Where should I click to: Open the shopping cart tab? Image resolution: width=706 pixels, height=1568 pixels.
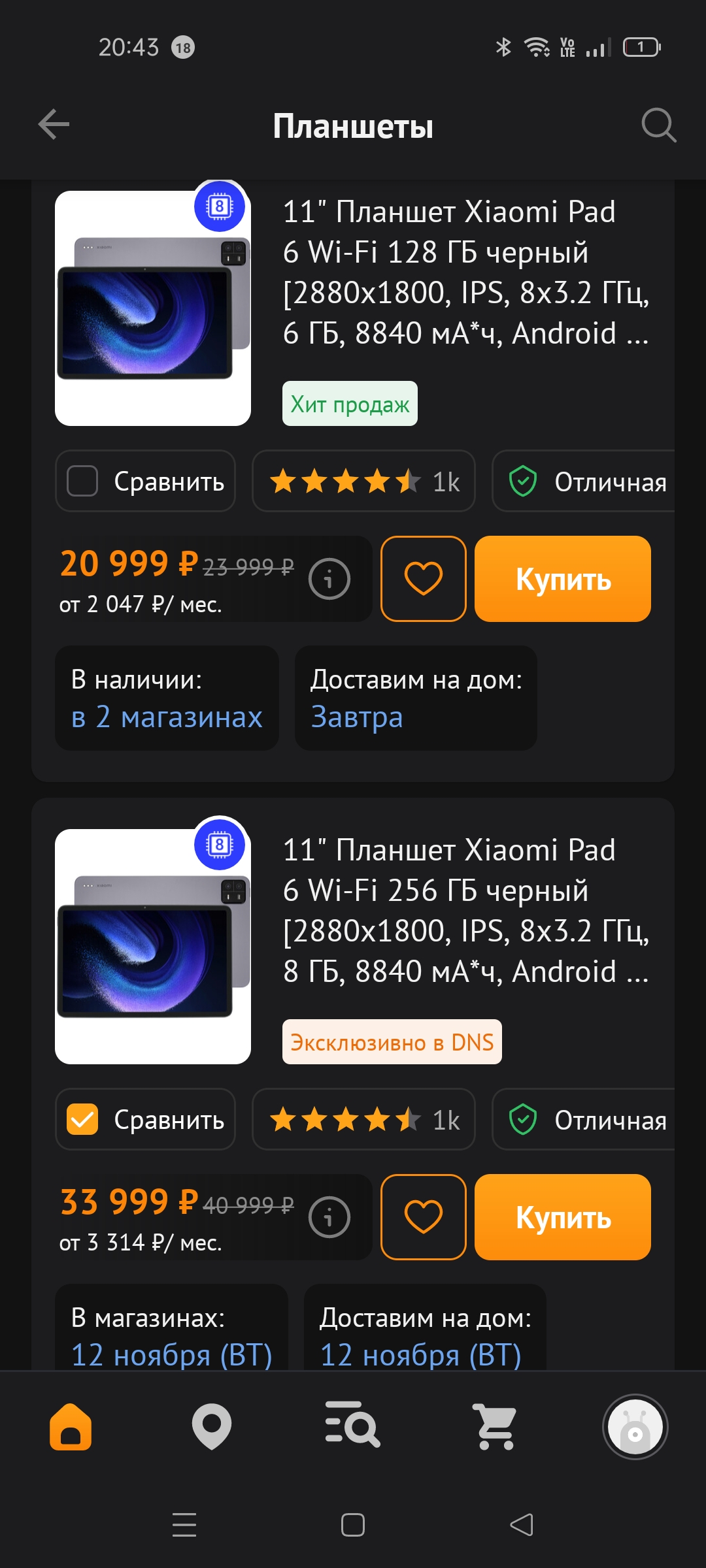tap(494, 1426)
